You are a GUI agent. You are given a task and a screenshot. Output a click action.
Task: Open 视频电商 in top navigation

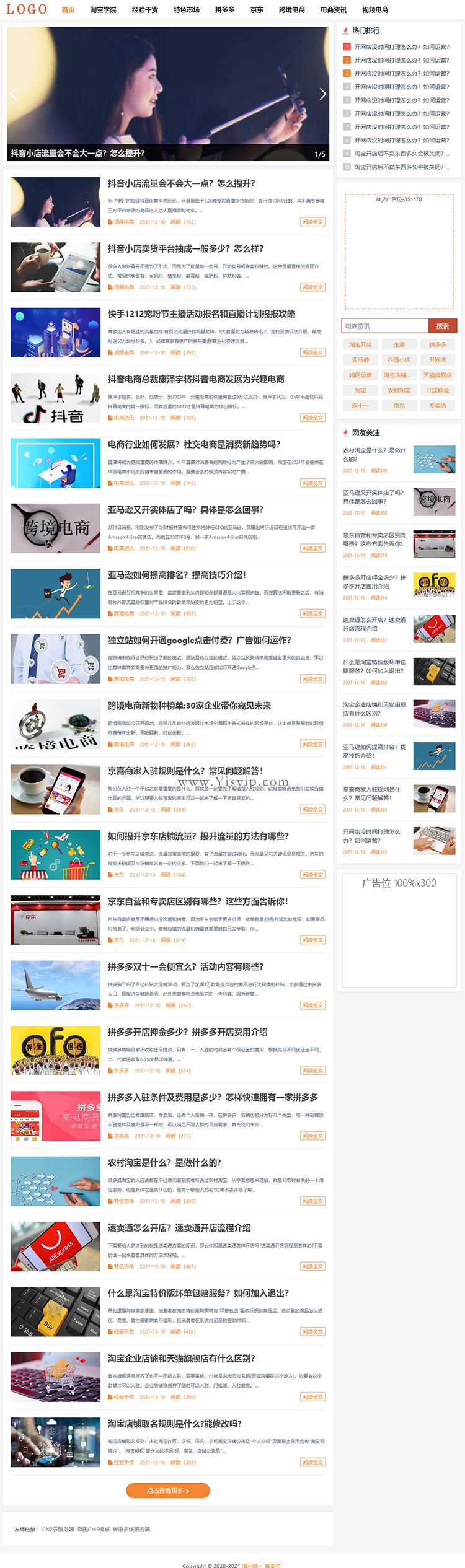point(374,10)
